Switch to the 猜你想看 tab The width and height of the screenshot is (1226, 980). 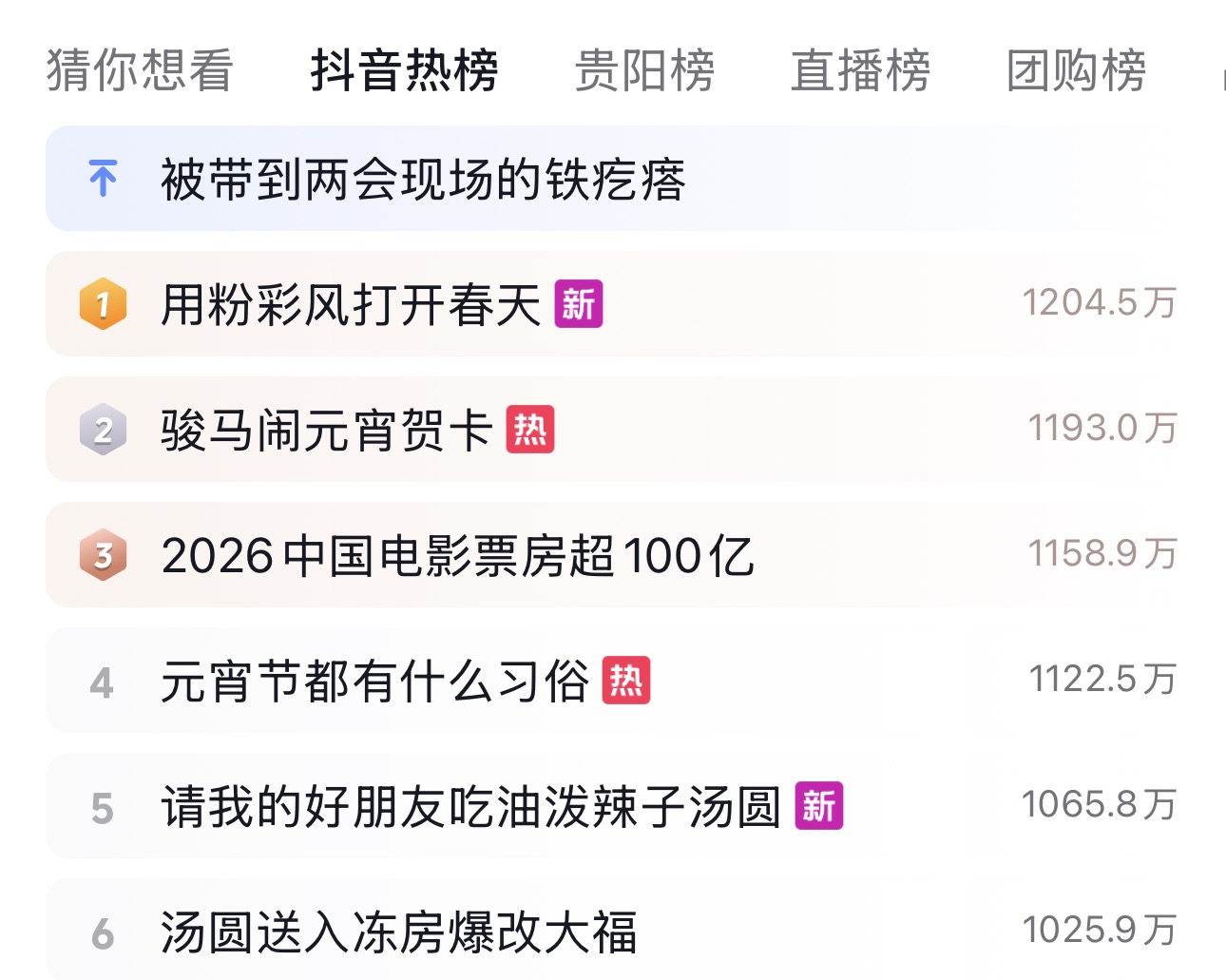(x=140, y=70)
